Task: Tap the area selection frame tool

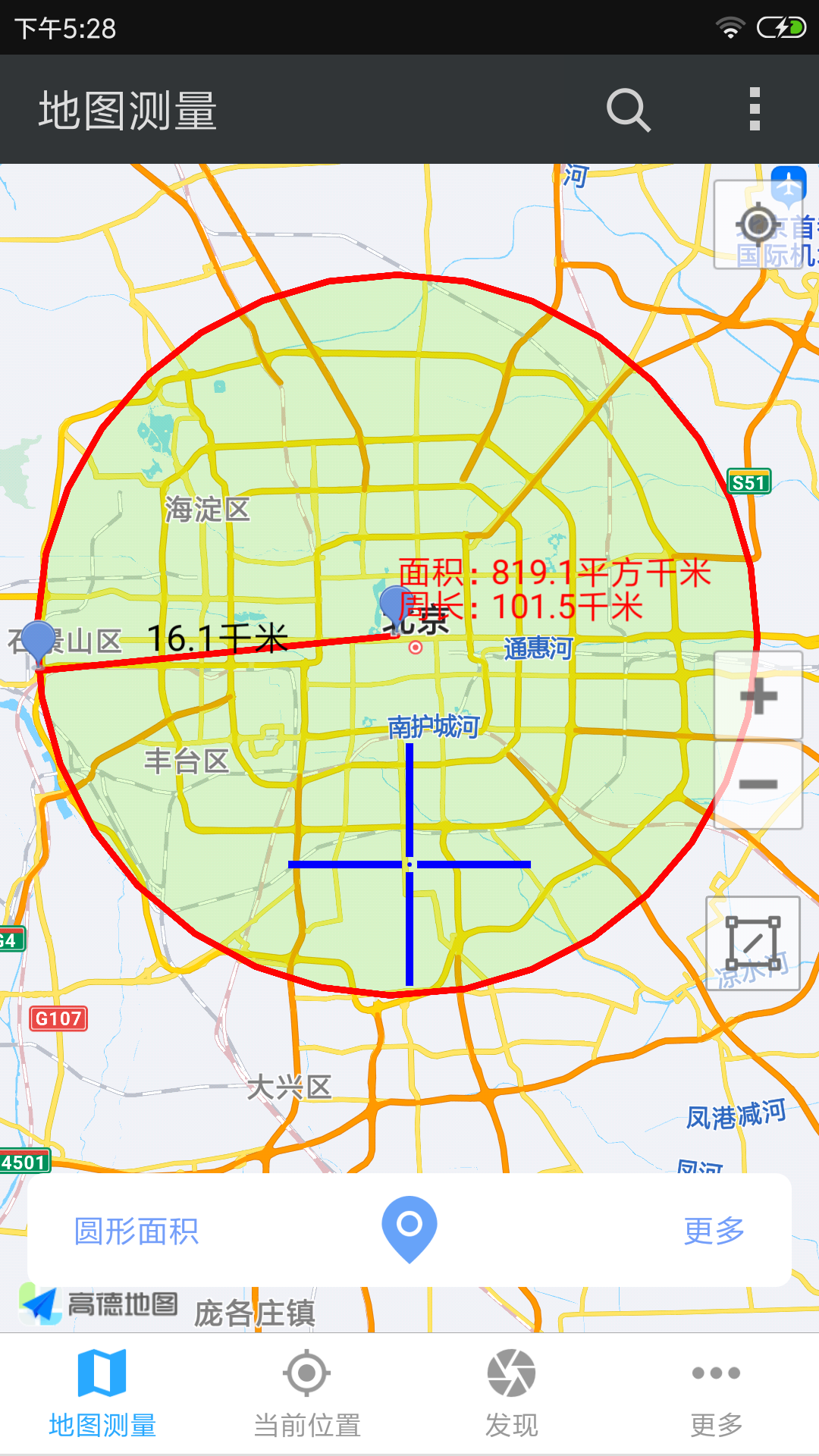Action: coord(752,943)
